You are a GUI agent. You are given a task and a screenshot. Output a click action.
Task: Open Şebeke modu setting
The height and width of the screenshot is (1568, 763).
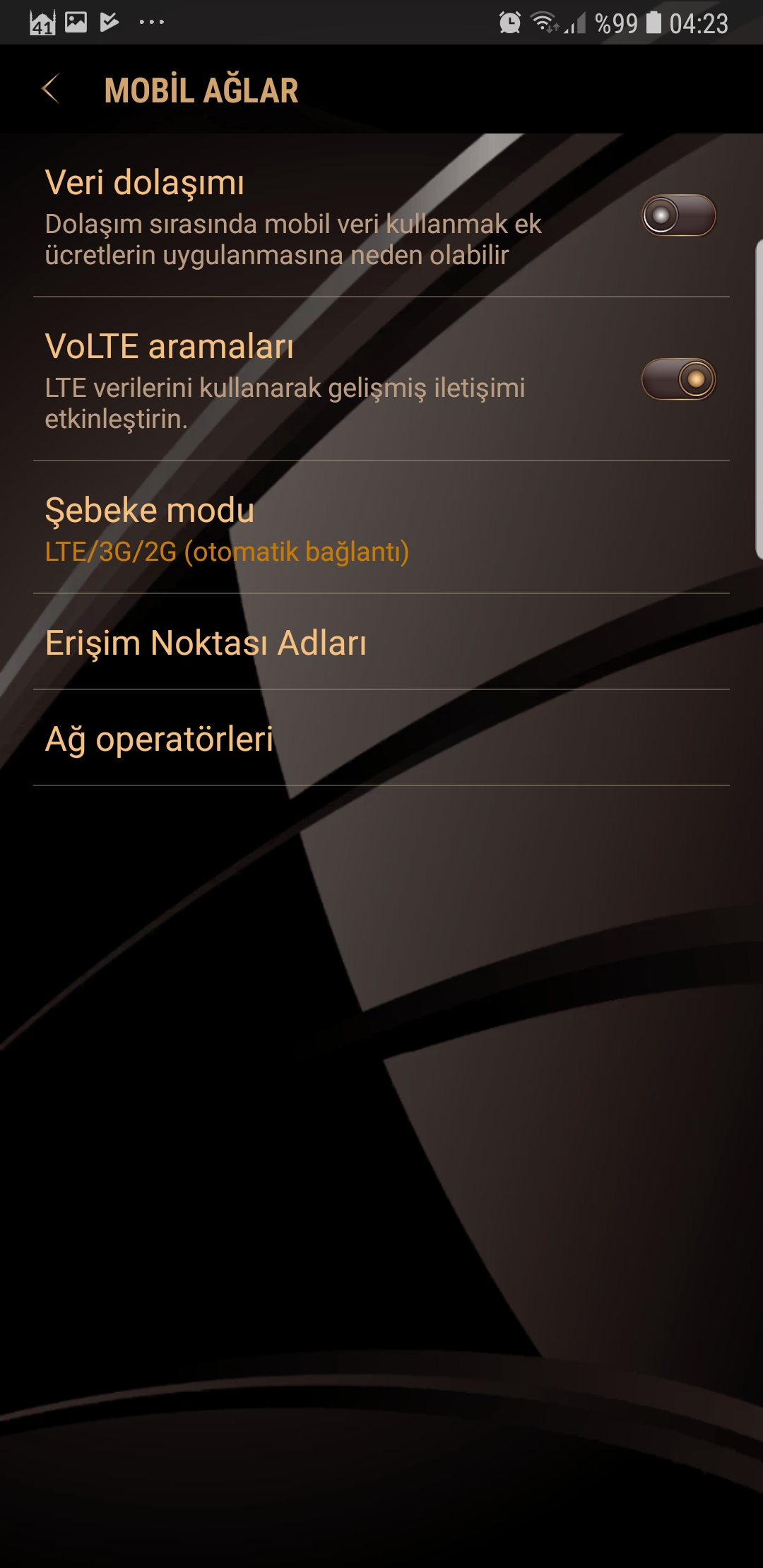[381, 528]
